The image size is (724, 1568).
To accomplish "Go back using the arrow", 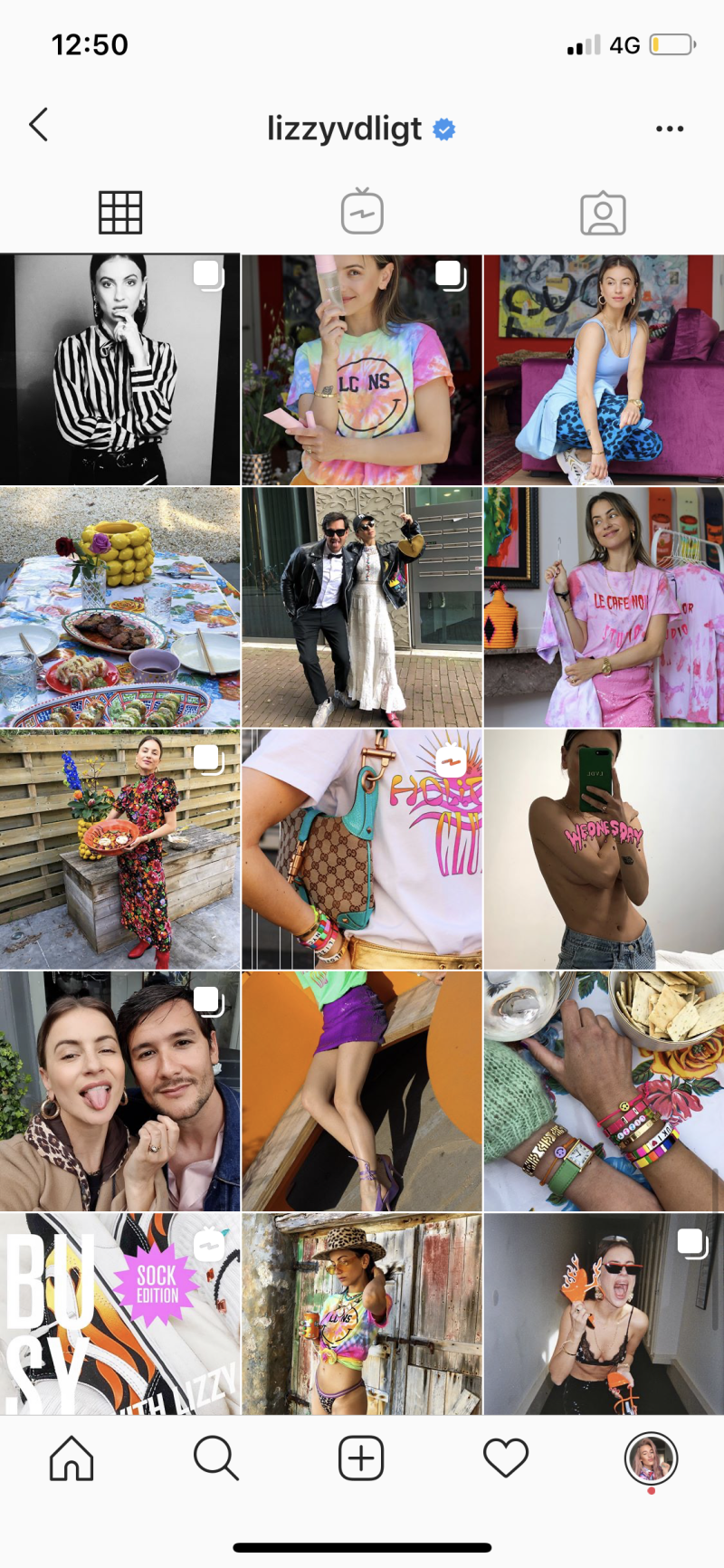I will tap(38, 125).
